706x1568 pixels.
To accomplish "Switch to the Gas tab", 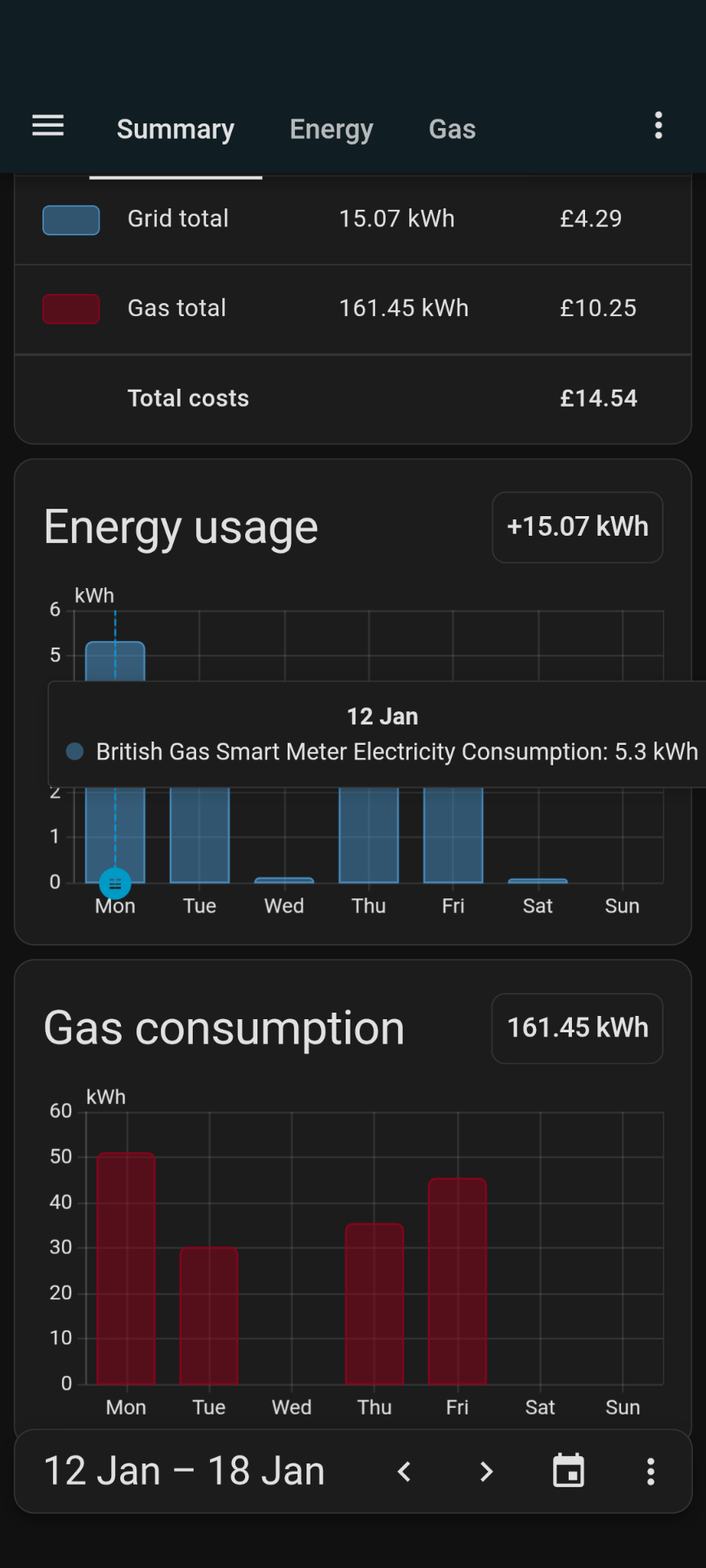I will [452, 129].
